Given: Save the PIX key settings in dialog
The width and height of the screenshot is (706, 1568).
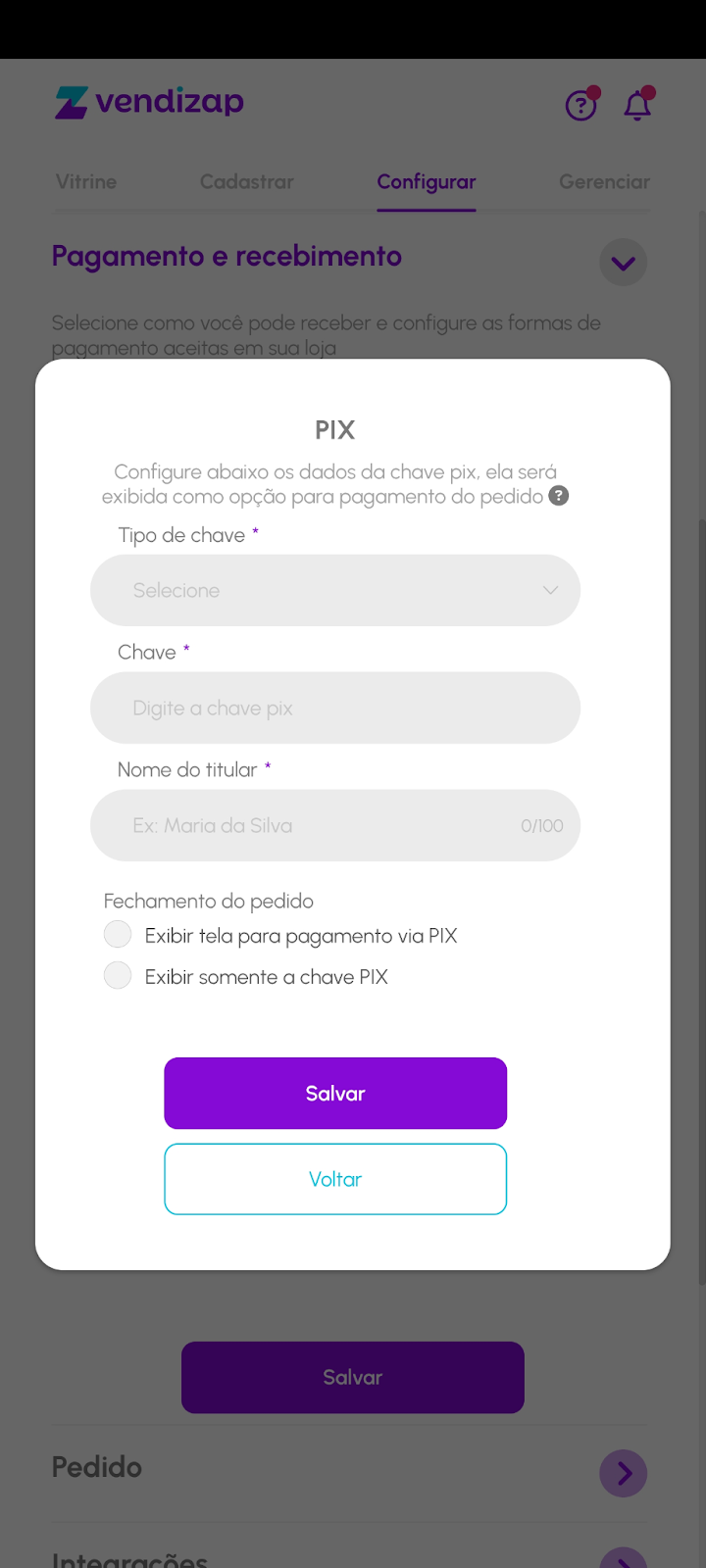Looking at the screenshot, I should tap(334, 1093).
